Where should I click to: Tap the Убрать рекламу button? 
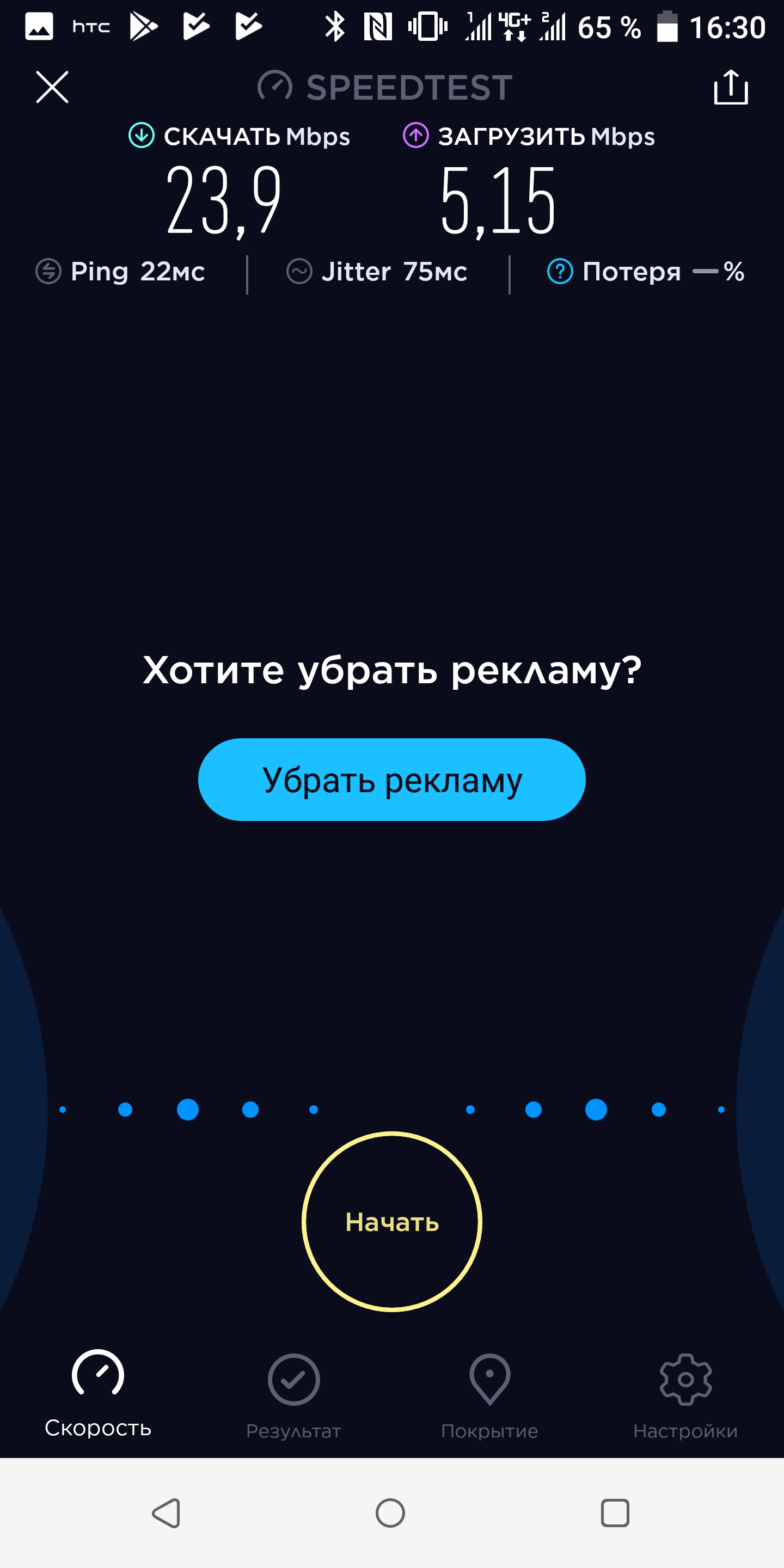coord(391,780)
